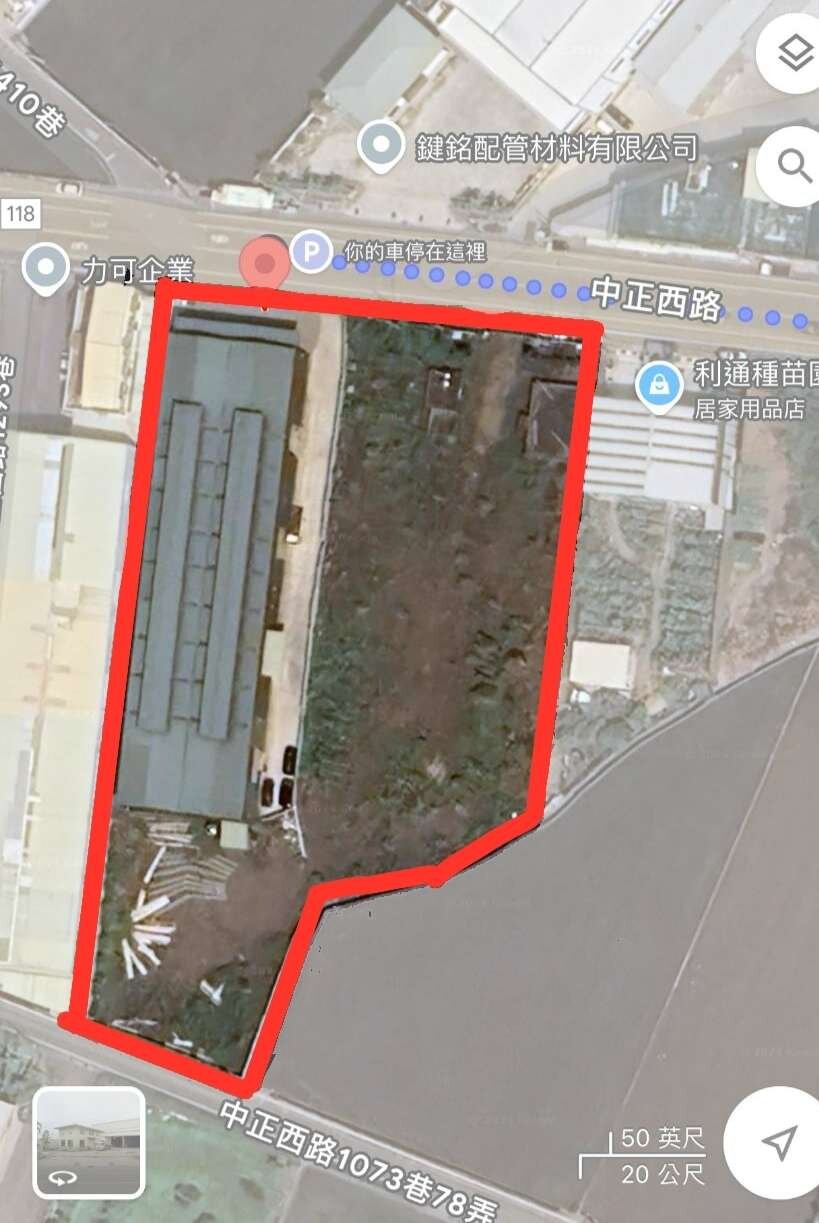
Task: Open the map layers button
Action: click(795, 53)
